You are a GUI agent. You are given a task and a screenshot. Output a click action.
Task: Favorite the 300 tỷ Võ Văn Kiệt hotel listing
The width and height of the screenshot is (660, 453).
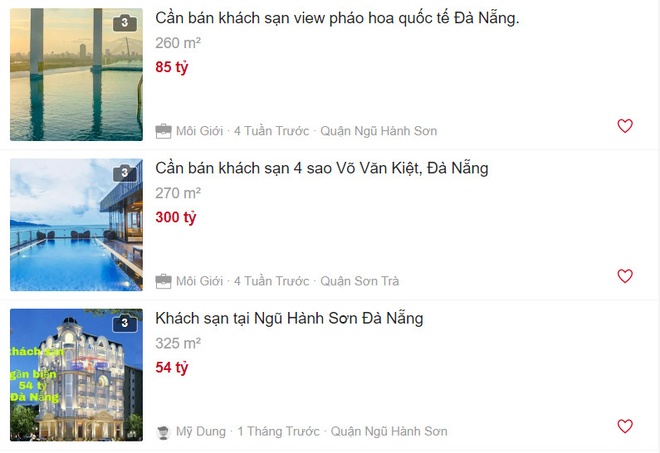point(625,276)
